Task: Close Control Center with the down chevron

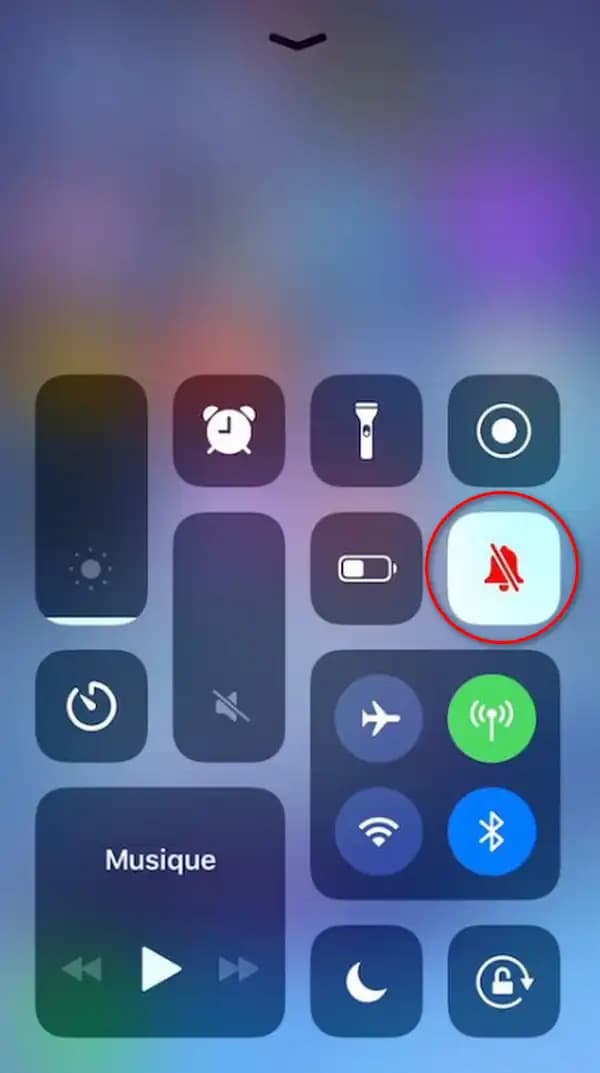Action: [x=298, y=40]
